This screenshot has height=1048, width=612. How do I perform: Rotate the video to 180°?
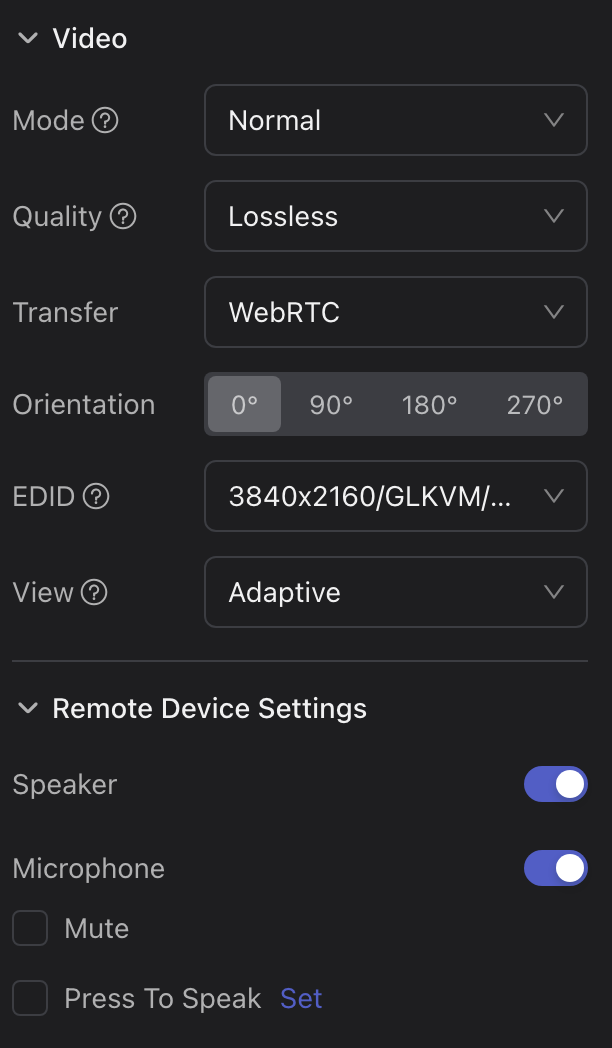click(x=429, y=405)
